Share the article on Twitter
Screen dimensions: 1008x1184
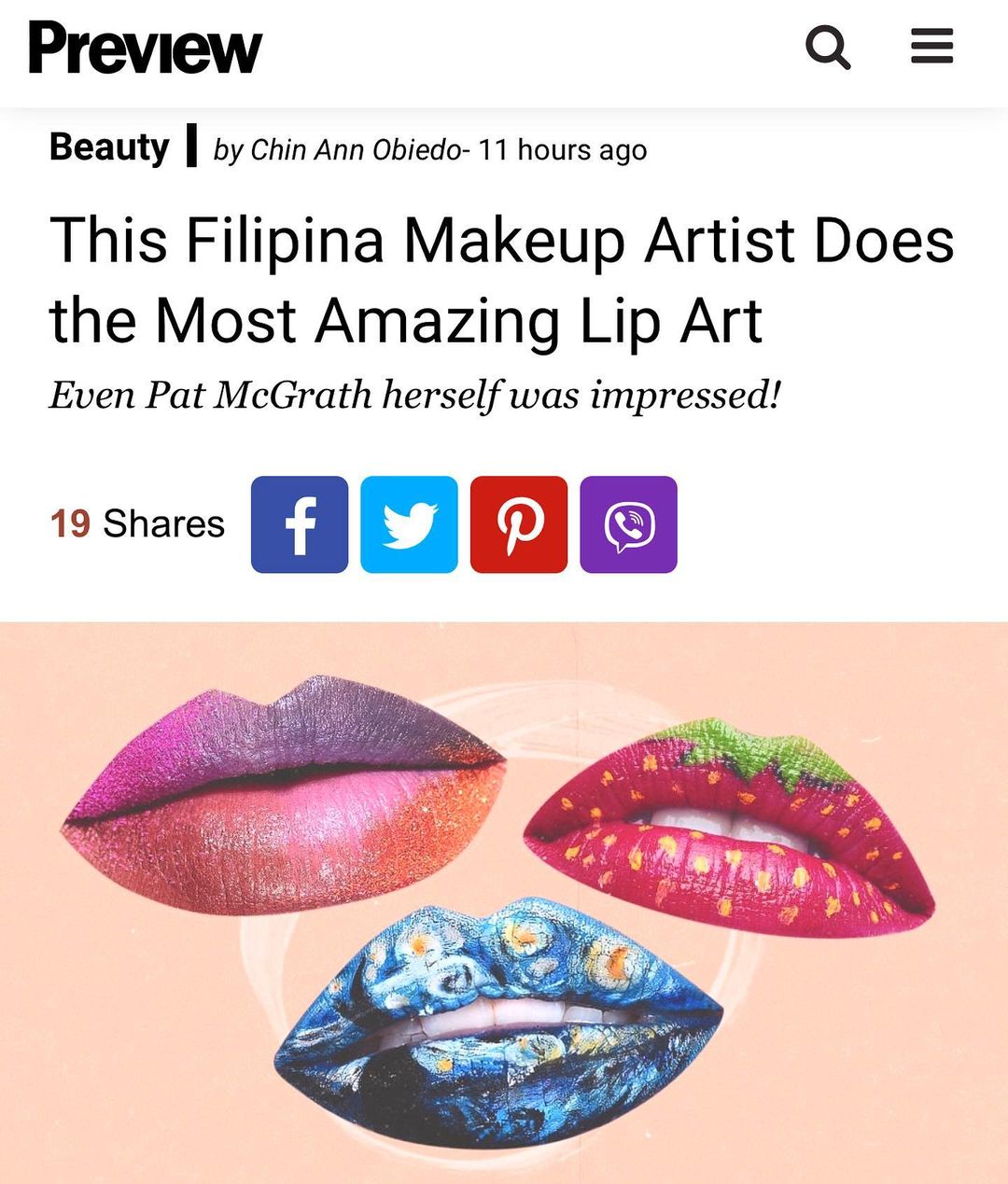[409, 524]
